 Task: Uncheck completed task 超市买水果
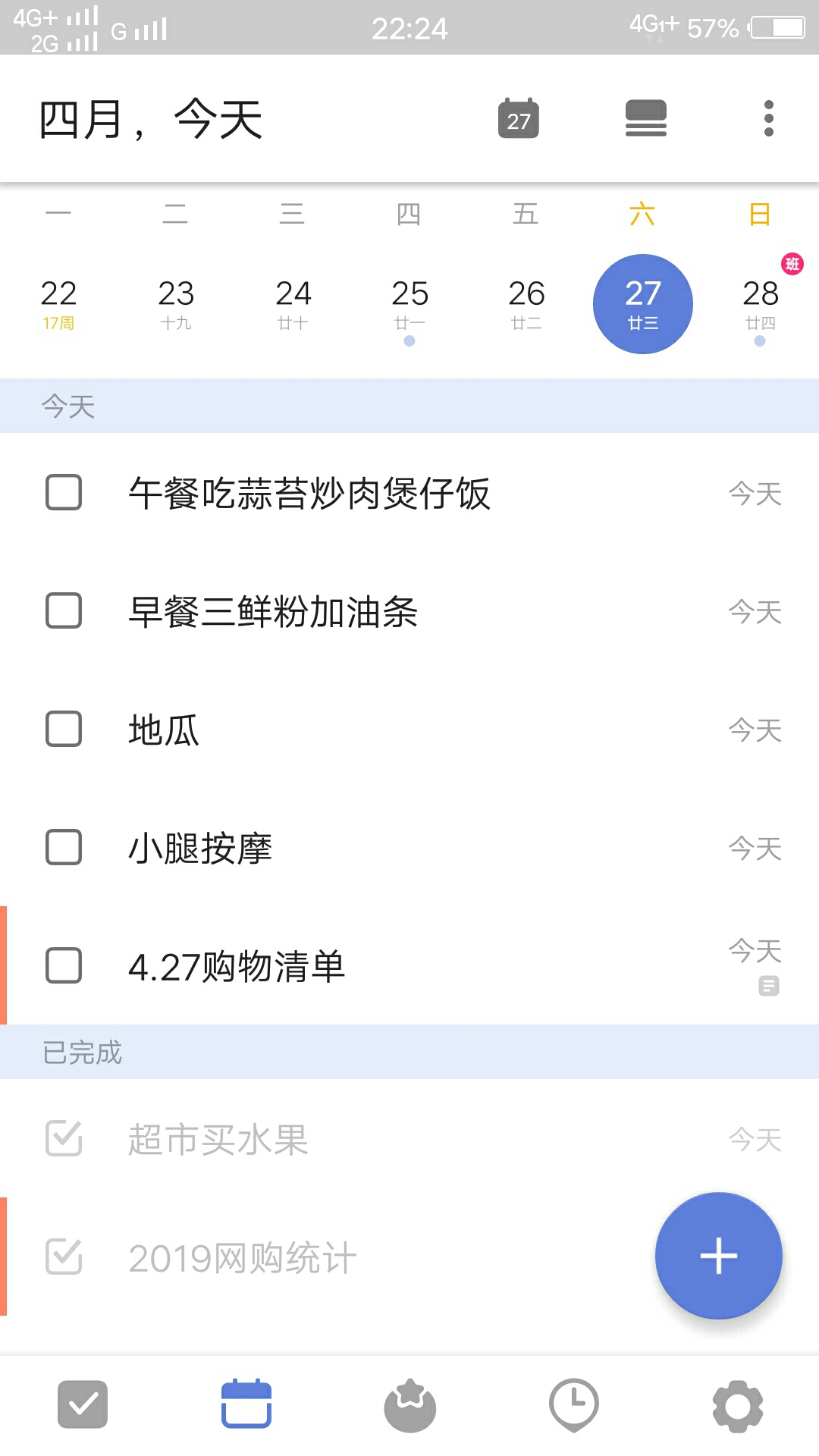(64, 1138)
